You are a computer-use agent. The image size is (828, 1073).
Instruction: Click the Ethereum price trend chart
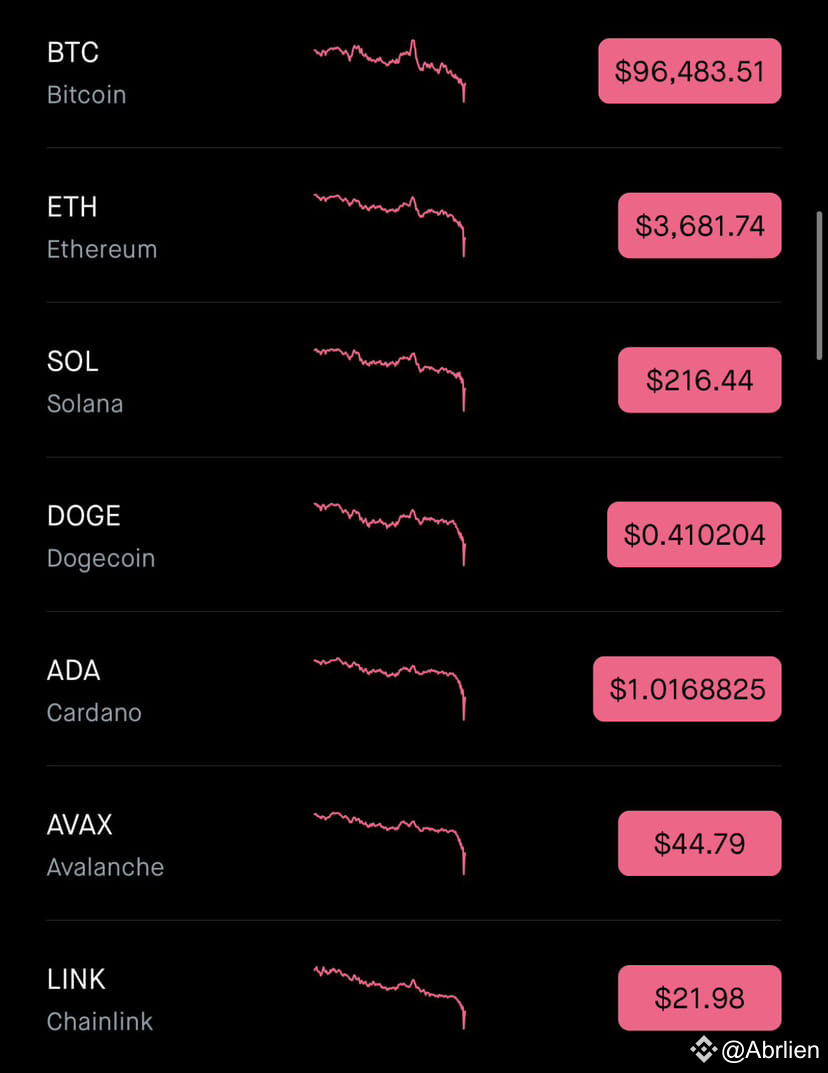[x=390, y=222]
